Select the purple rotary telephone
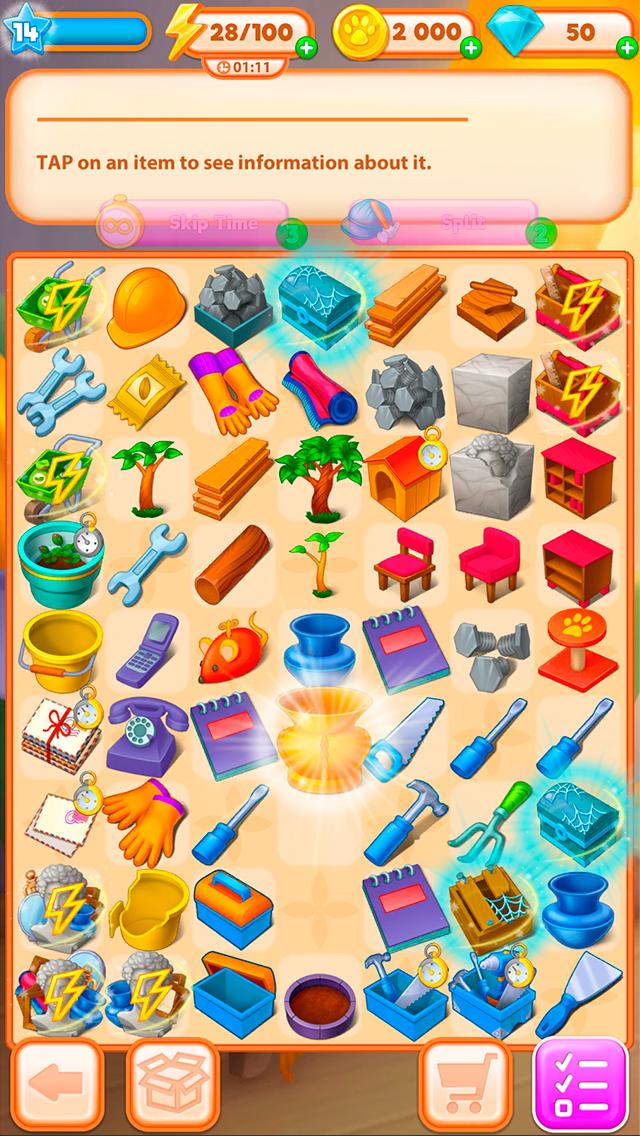Viewport: 640px width, 1136px height. pos(146,736)
